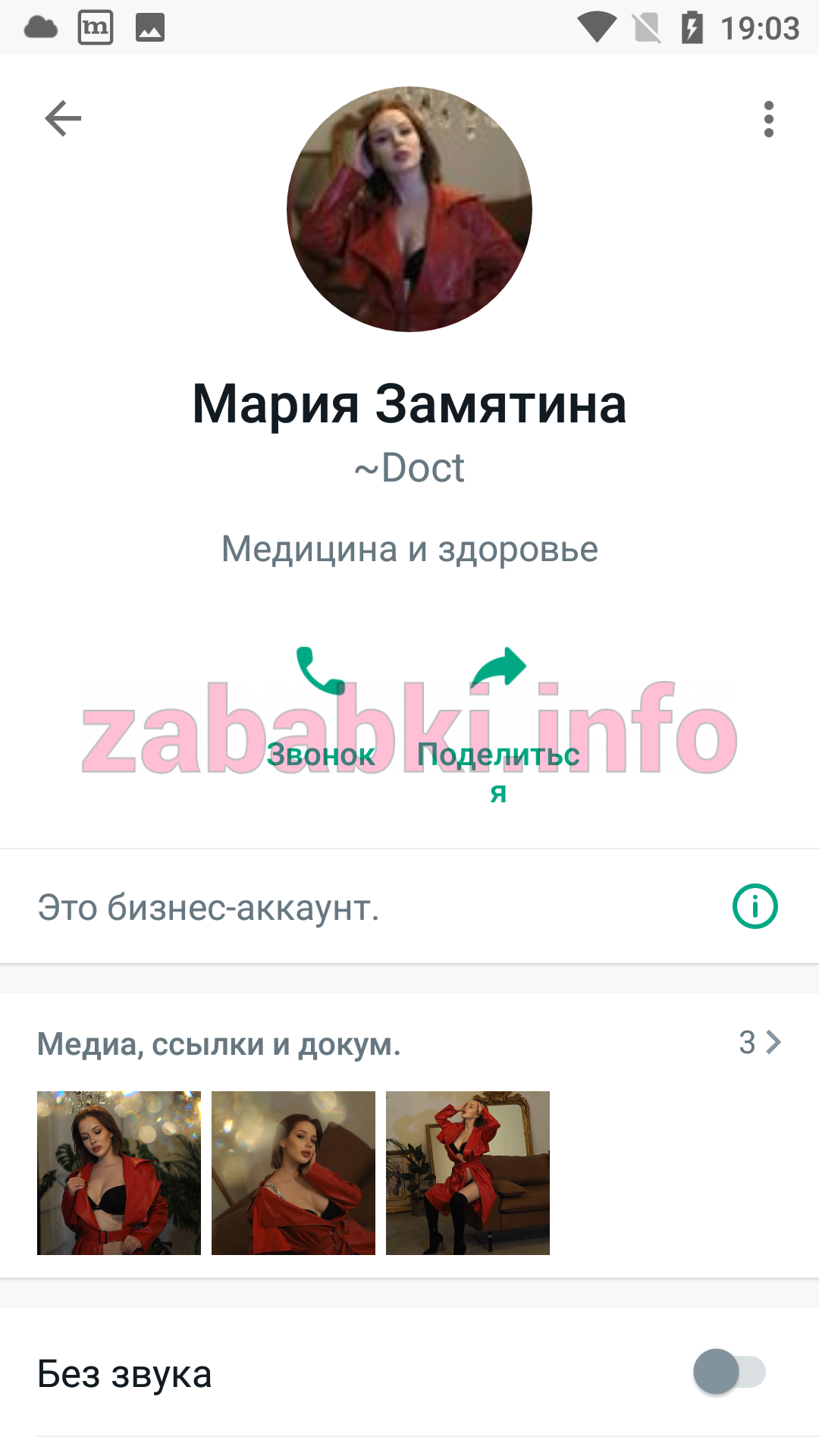Image resolution: width=819 pixels, height=1456 pixels.
Task: Toggle the Без звука mute switch
Action: click(730, 1372)
